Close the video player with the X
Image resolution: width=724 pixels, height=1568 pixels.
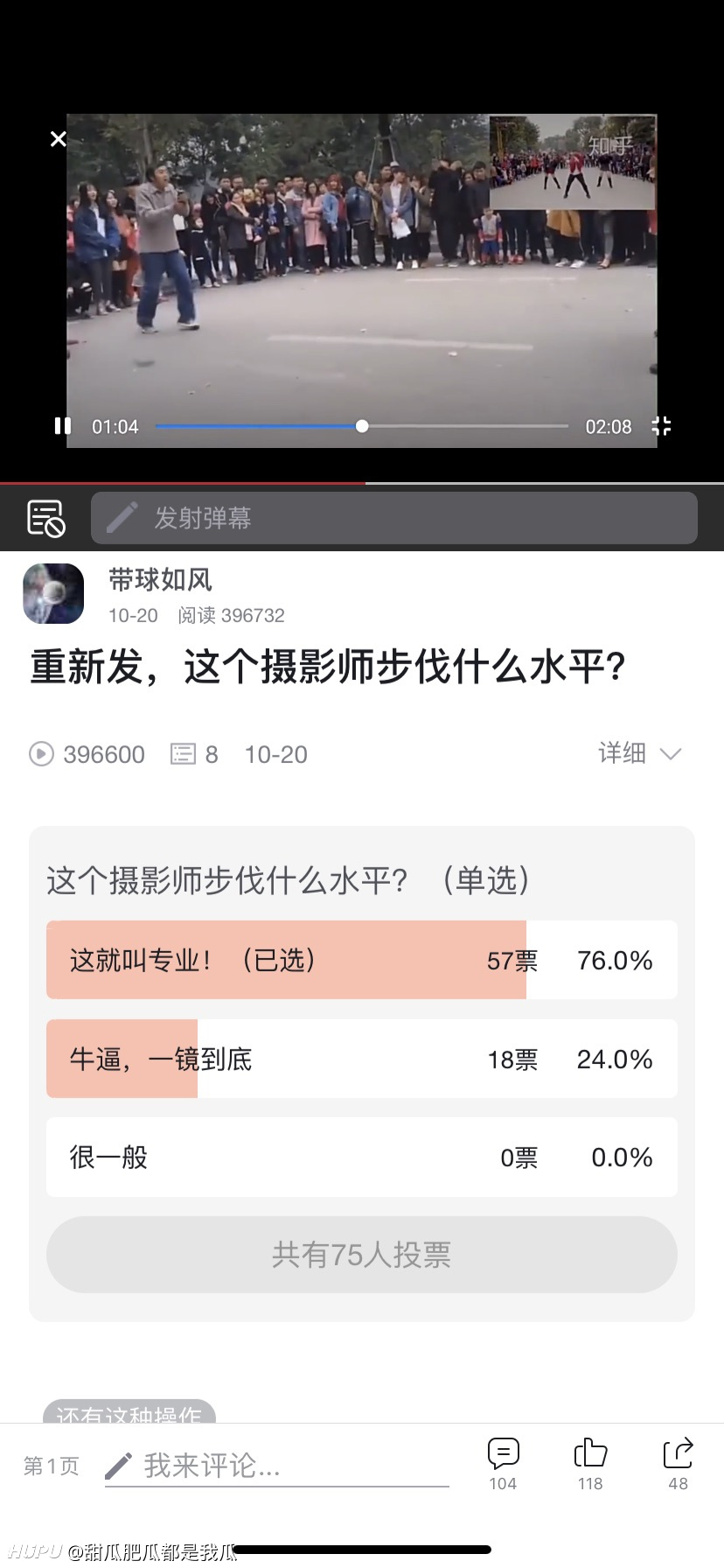[x=59, y=139]
